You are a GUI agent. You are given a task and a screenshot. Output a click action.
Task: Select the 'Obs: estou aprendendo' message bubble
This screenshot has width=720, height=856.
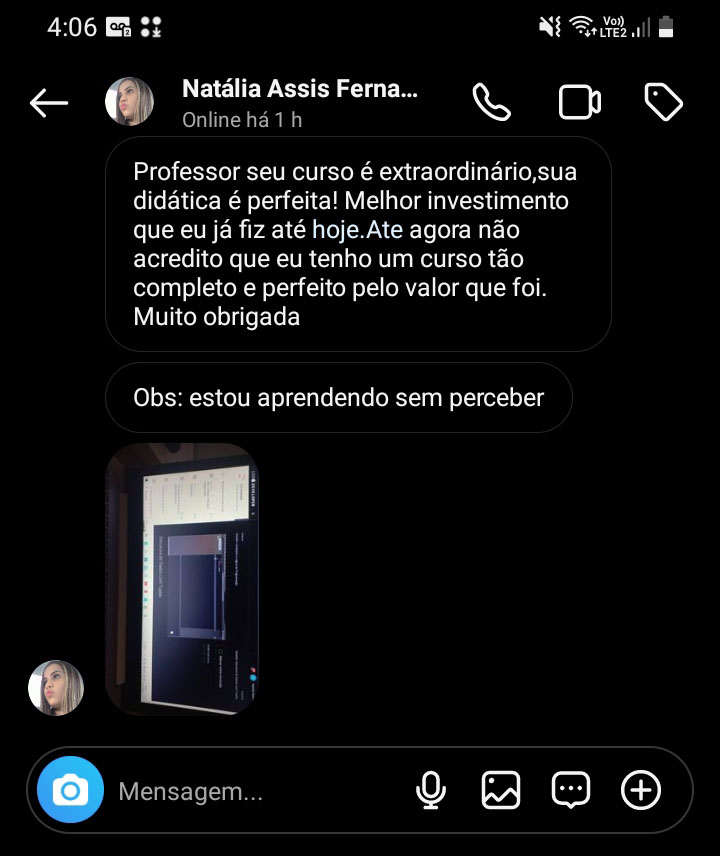coord(339,397)
